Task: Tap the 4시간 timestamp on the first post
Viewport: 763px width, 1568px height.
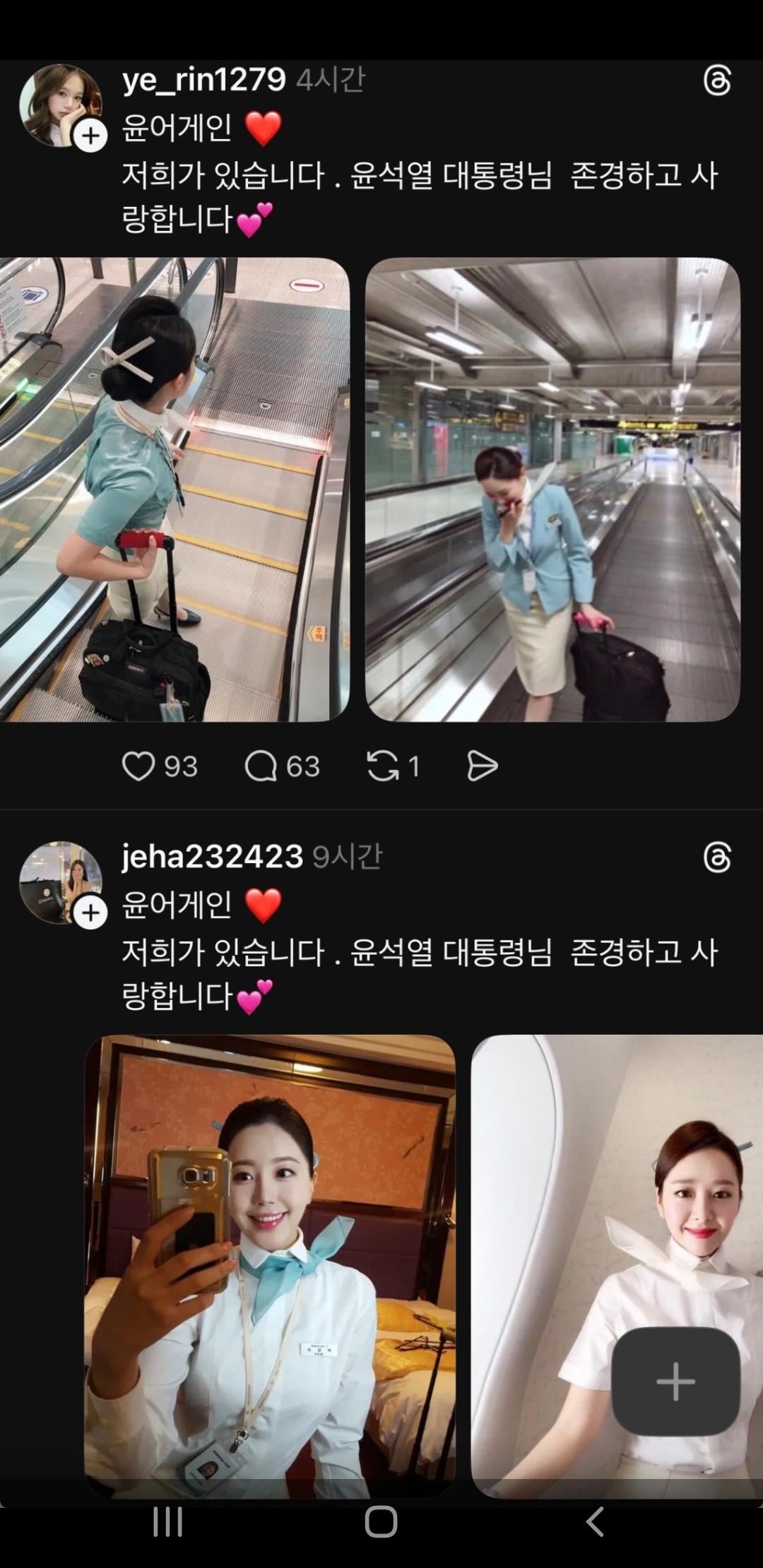Action: click(332, 81)
